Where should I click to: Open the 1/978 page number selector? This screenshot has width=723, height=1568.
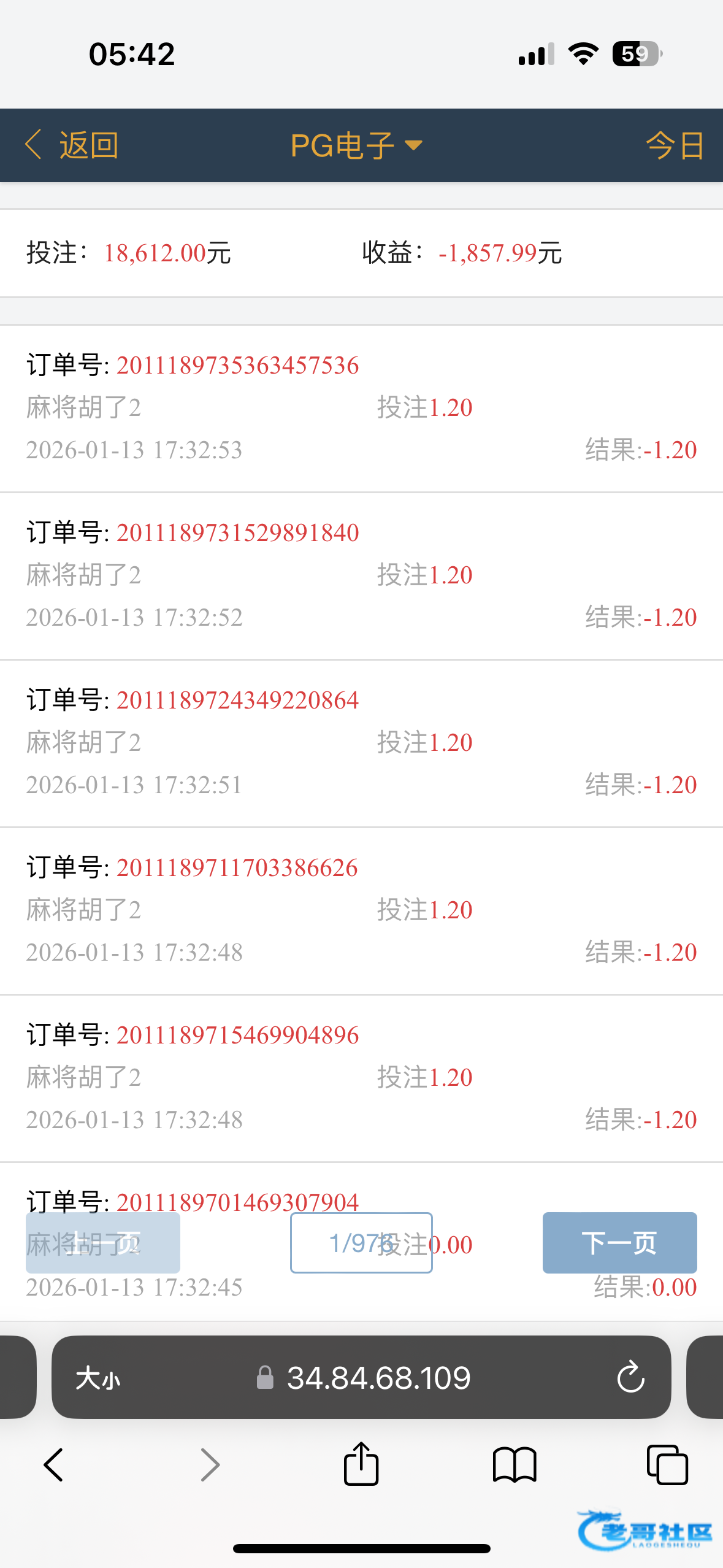(361, 1242)
